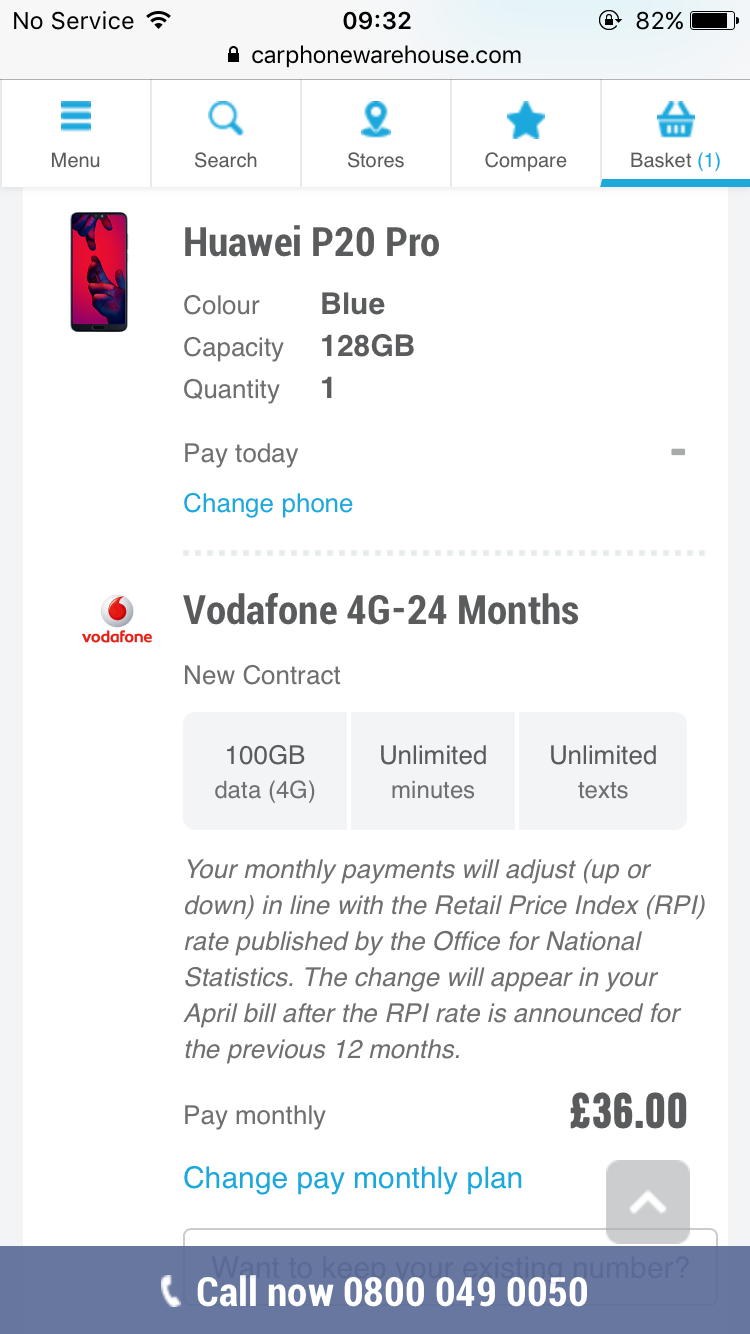The height and width of the screenshot is (1334, 750).
Task: Open the Menu drawer
Action: point(76,134)
